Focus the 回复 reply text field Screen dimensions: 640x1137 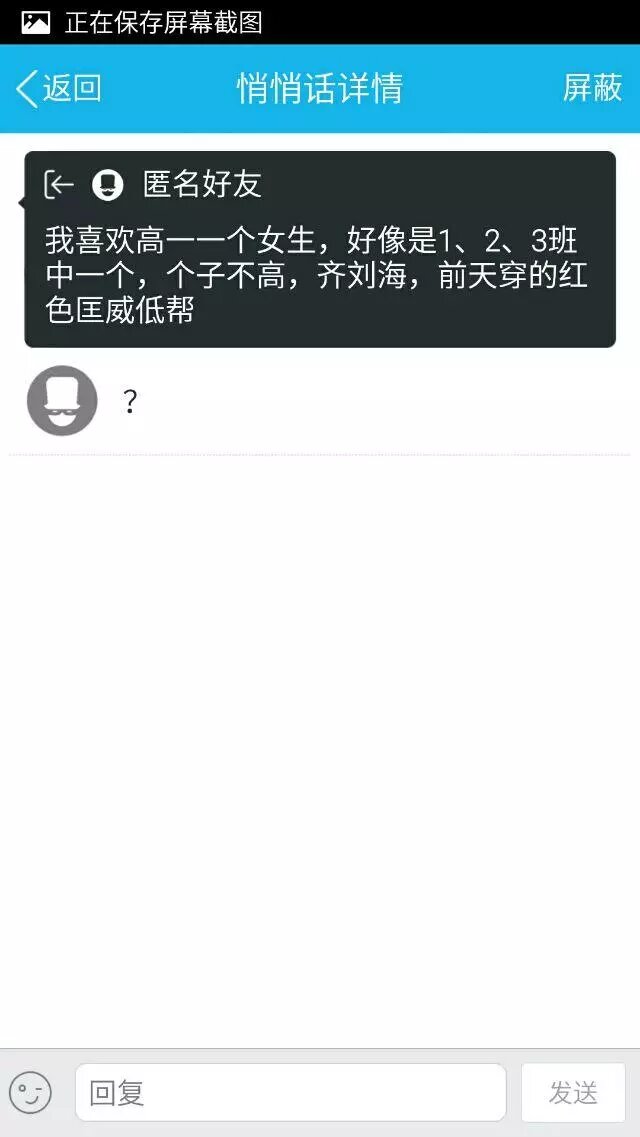click(x=290, y=1093)
